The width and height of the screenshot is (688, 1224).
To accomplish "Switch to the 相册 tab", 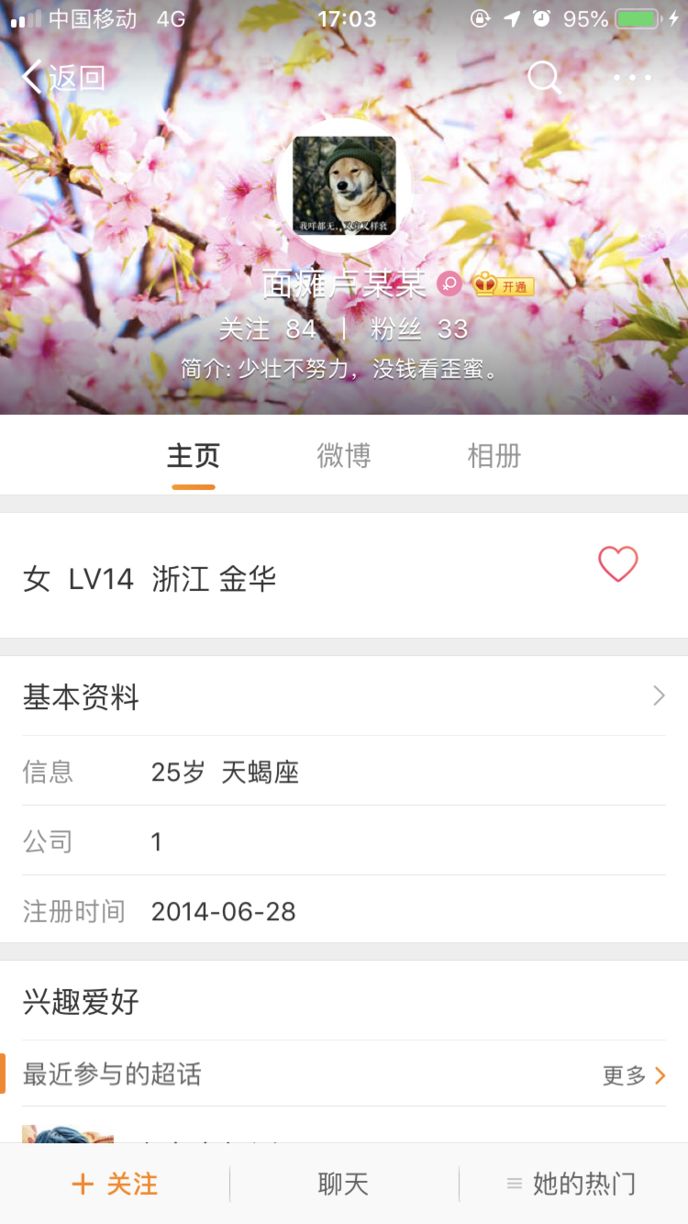I will click(x=494, y=456).
